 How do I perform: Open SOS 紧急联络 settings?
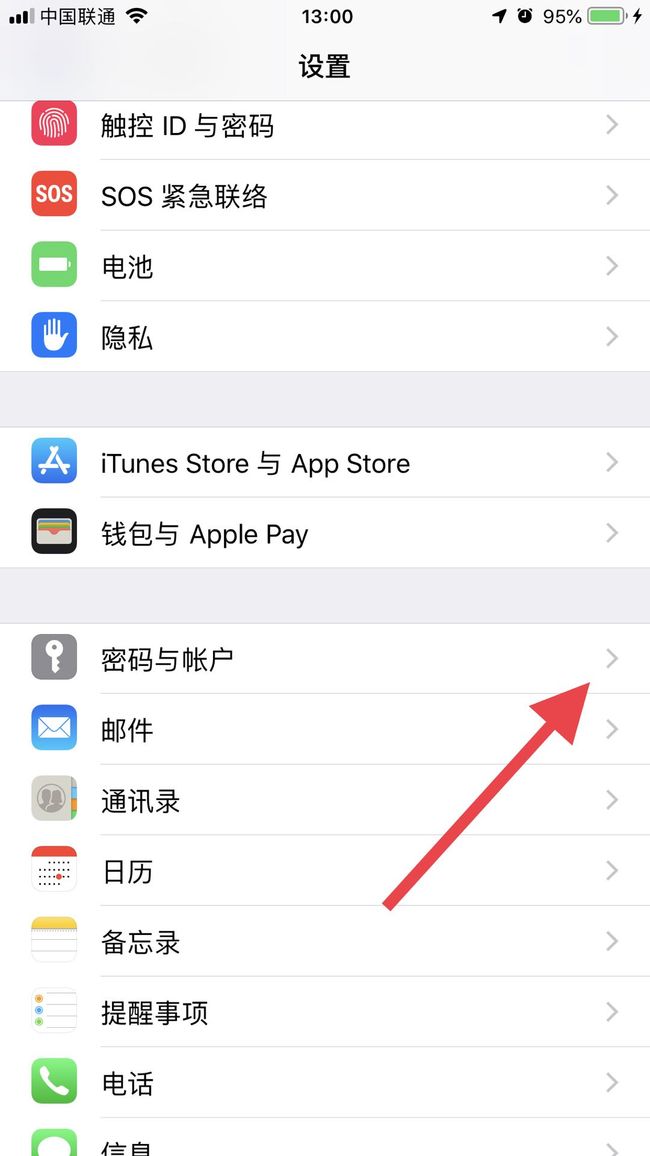pyautogui.click(x=325, y=195)
